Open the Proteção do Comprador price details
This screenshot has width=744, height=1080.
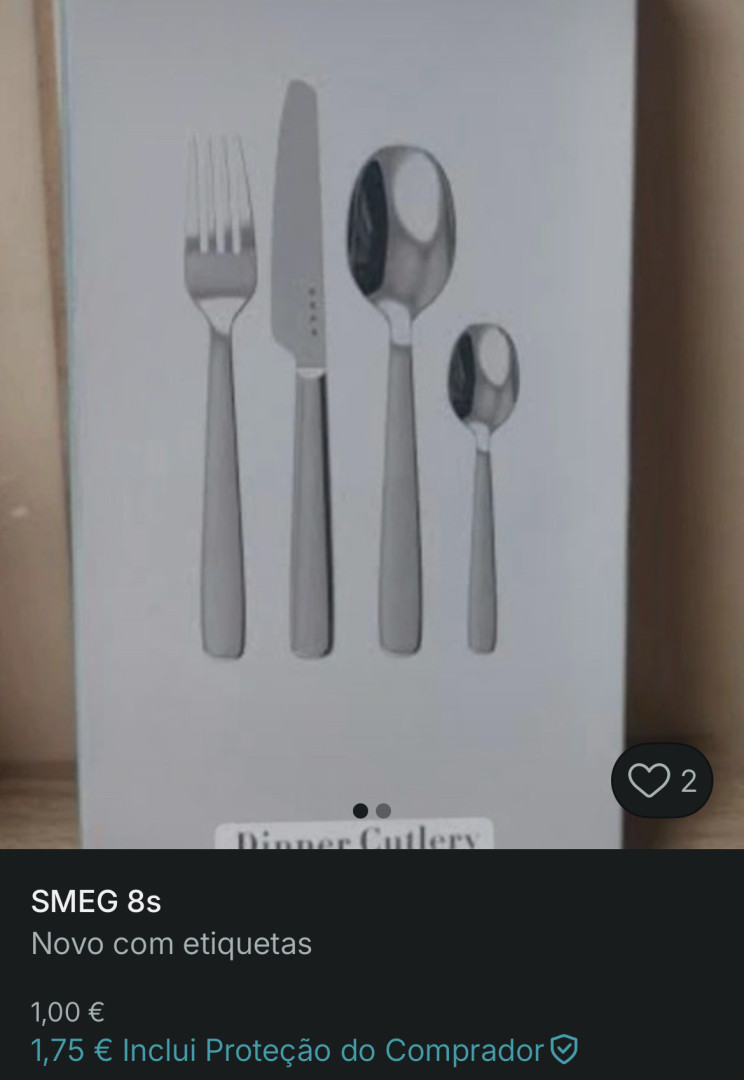(x=305, y=1051)
